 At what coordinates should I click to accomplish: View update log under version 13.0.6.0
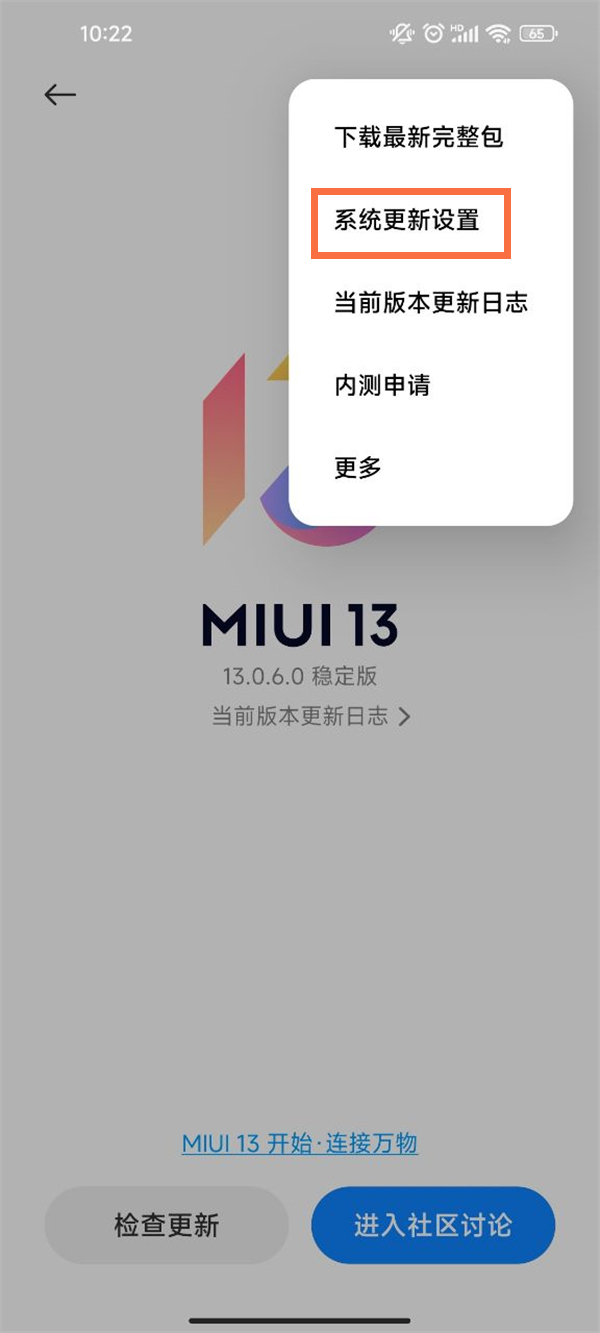(x=310, y=716)
